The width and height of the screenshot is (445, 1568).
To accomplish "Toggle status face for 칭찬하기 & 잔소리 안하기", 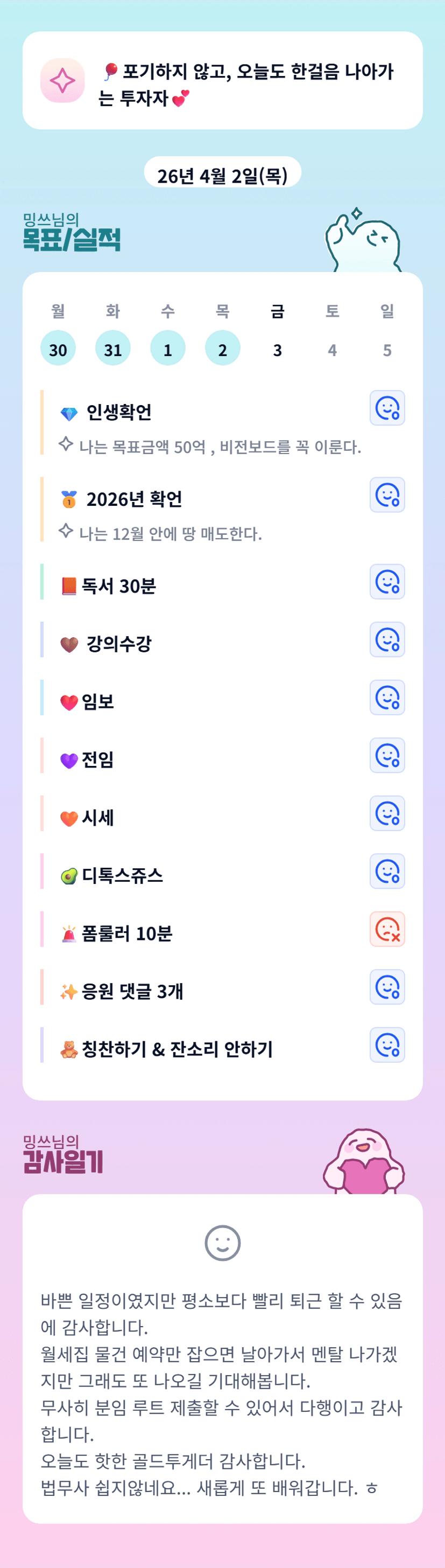I will (x=387, y=1045).
